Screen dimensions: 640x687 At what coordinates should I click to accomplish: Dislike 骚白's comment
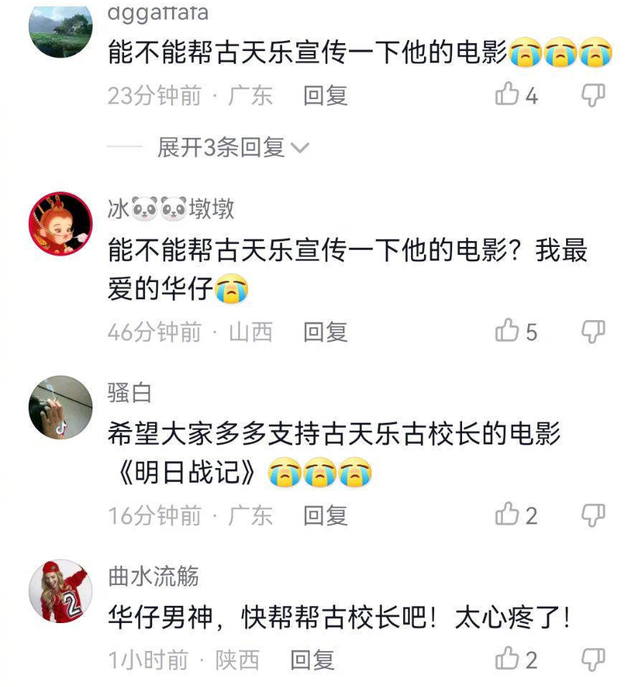(594, 515)
